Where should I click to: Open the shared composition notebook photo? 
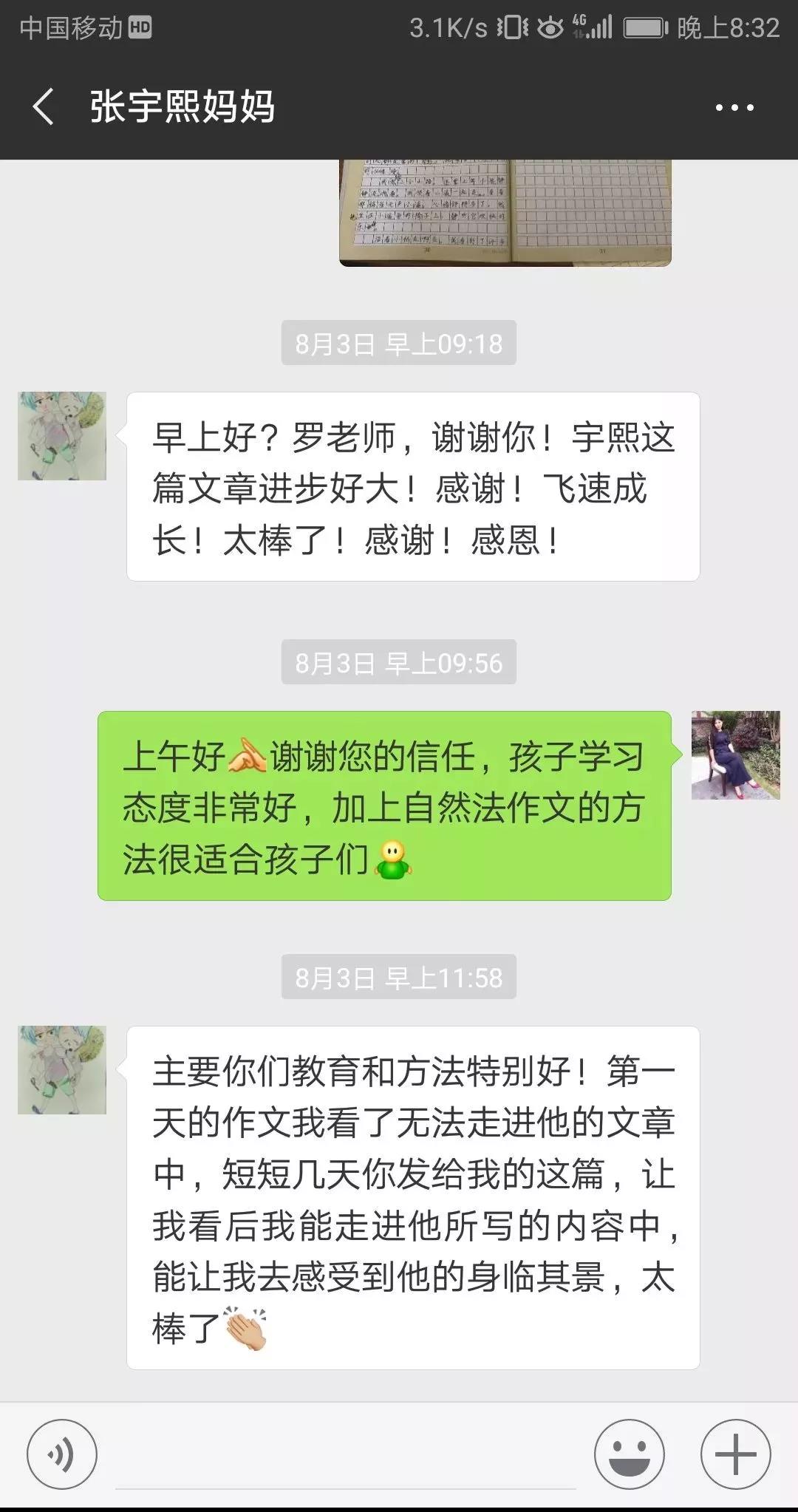tap(505, 213)
